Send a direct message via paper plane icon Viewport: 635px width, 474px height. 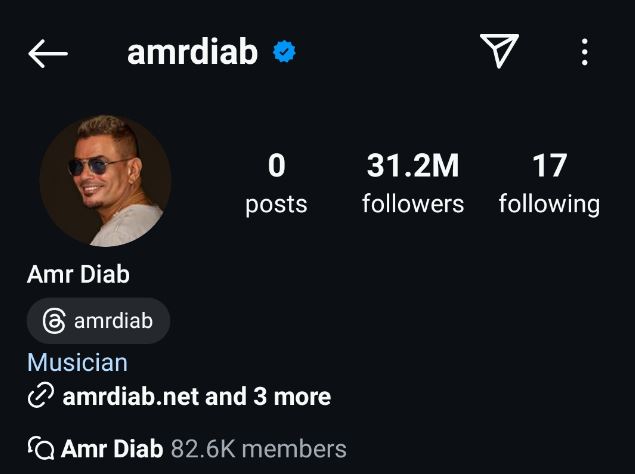pyautogui.click(x=499, y=51)
